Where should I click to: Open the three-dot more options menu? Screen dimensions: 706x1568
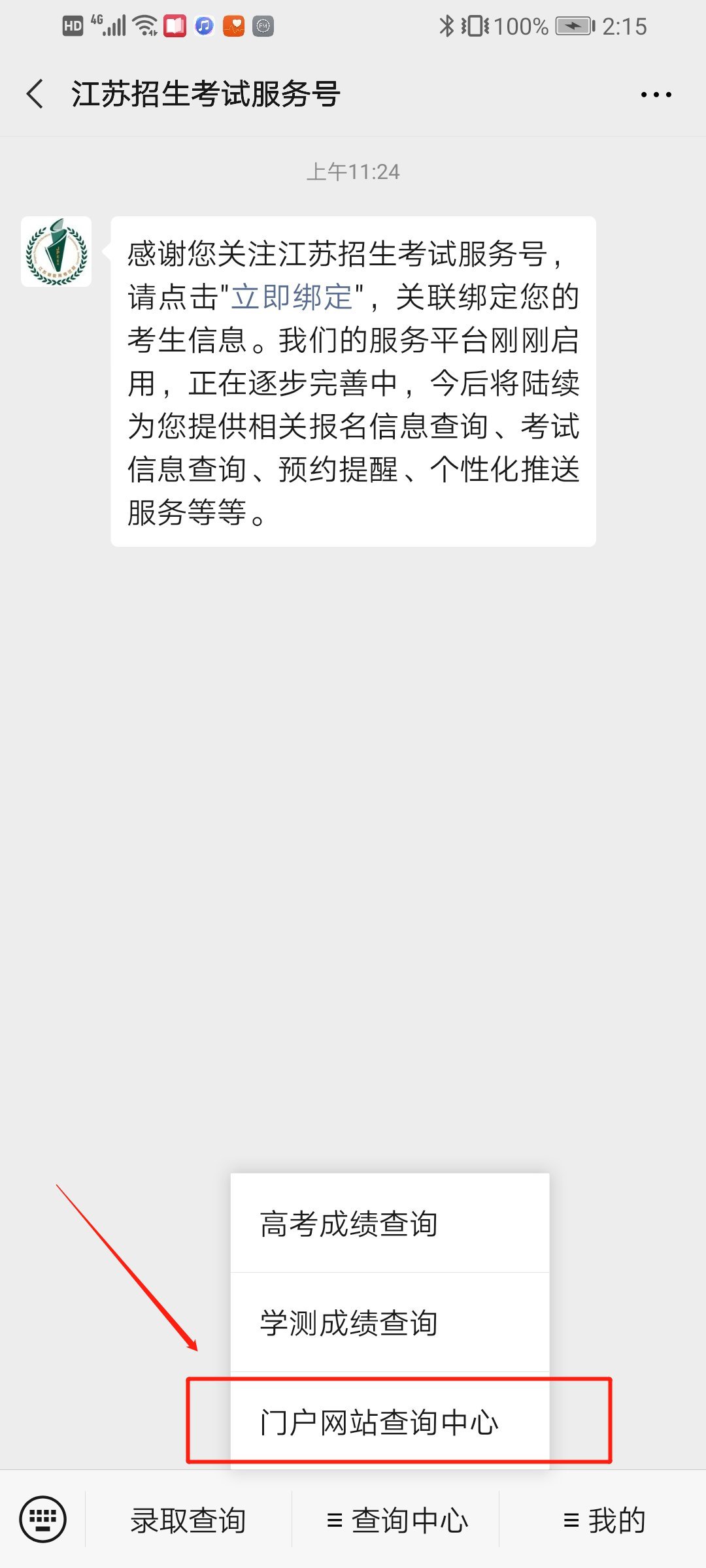coord(656,95)
